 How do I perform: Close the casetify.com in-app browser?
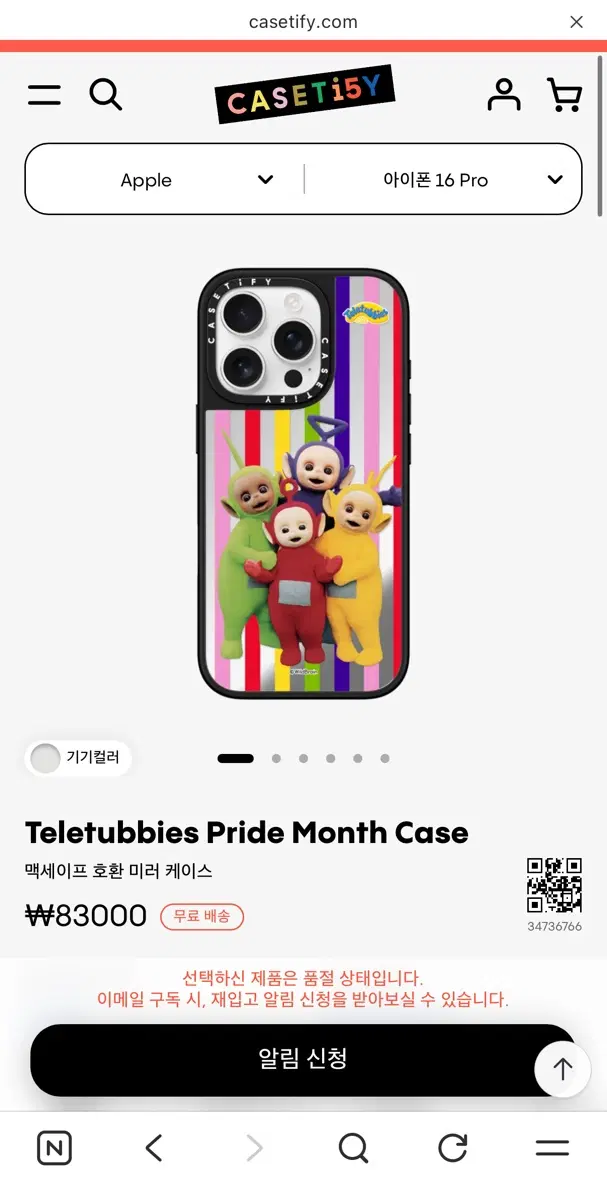pos(576,21)
